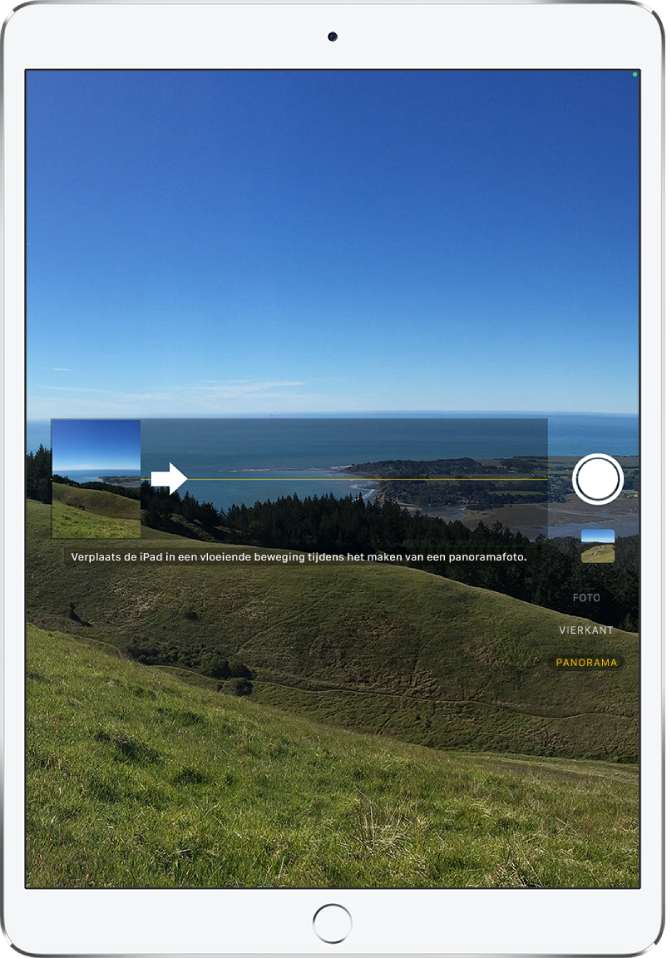Open the last photo thumbnail
The height and width of the screenshot is (958, 670).
(x=598, y=546)
